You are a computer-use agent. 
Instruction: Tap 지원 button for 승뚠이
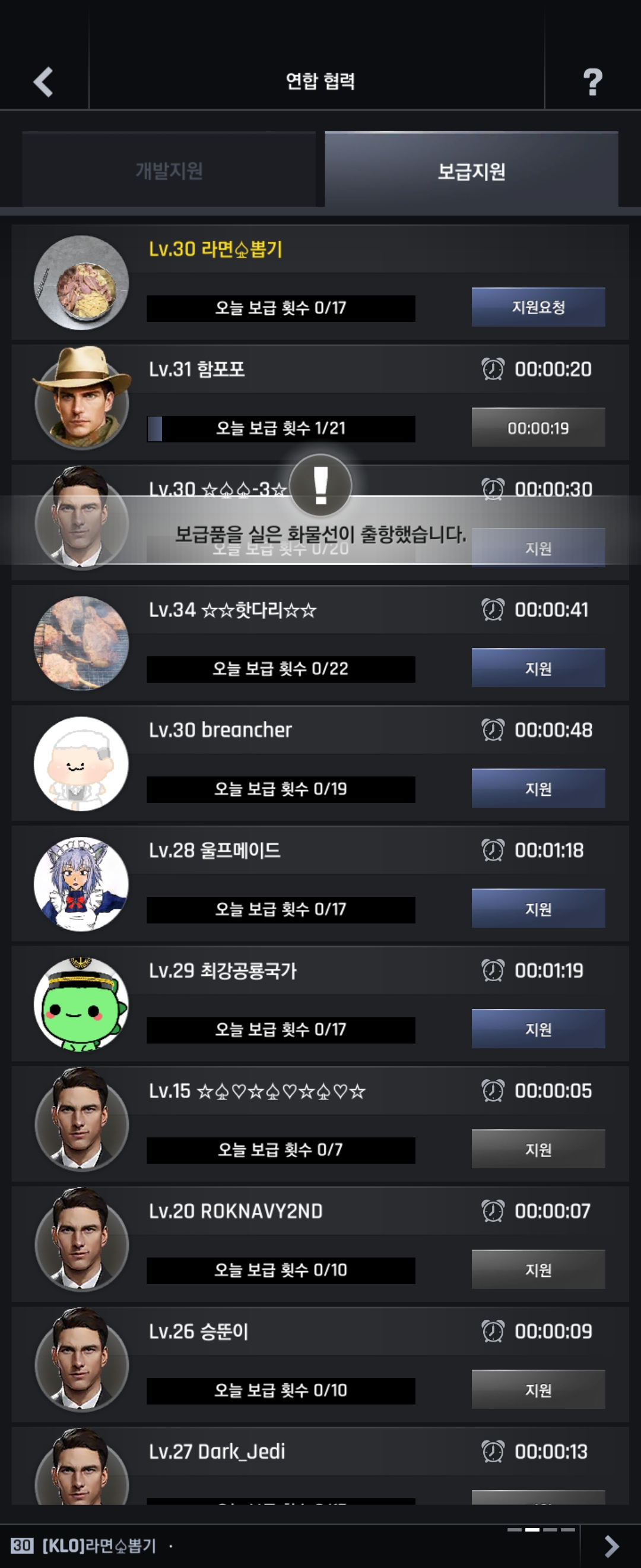(x=538, y=1390)
